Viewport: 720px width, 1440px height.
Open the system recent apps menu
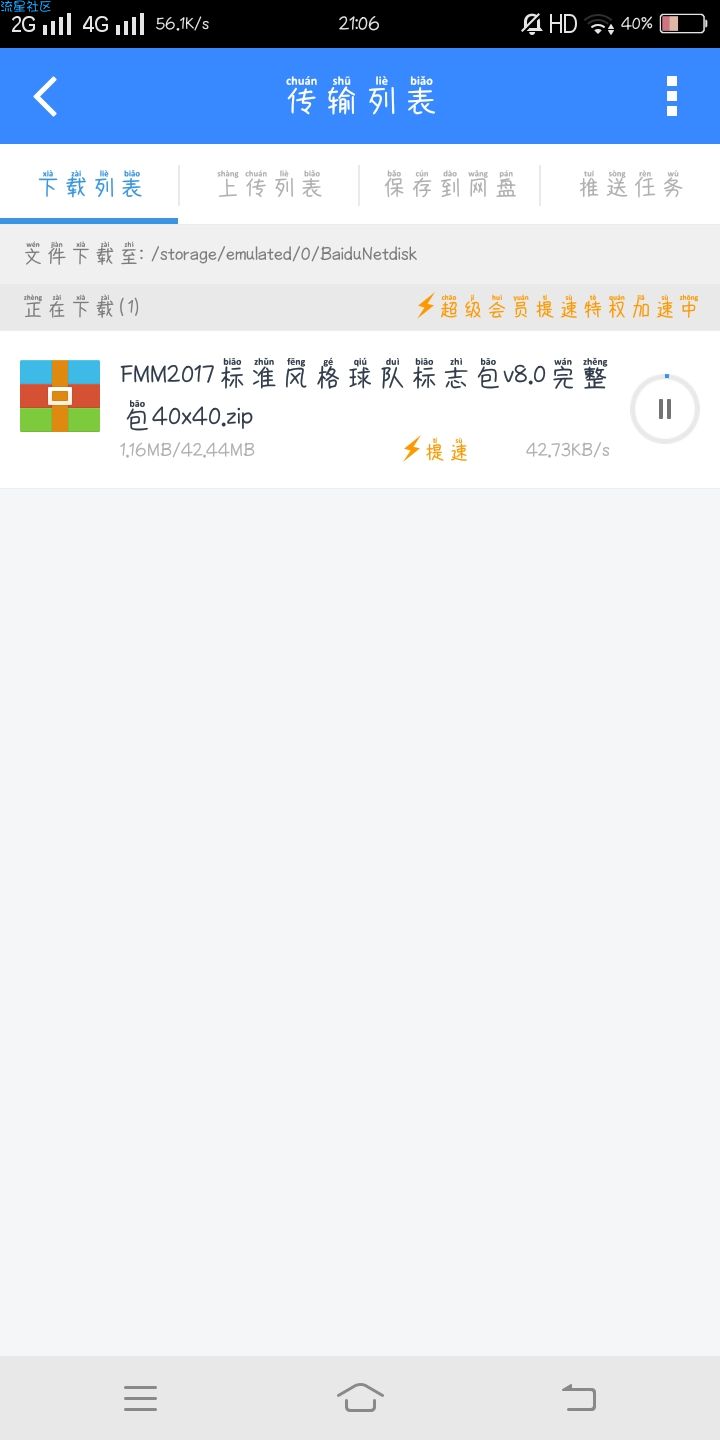[x=140, y=1398]
